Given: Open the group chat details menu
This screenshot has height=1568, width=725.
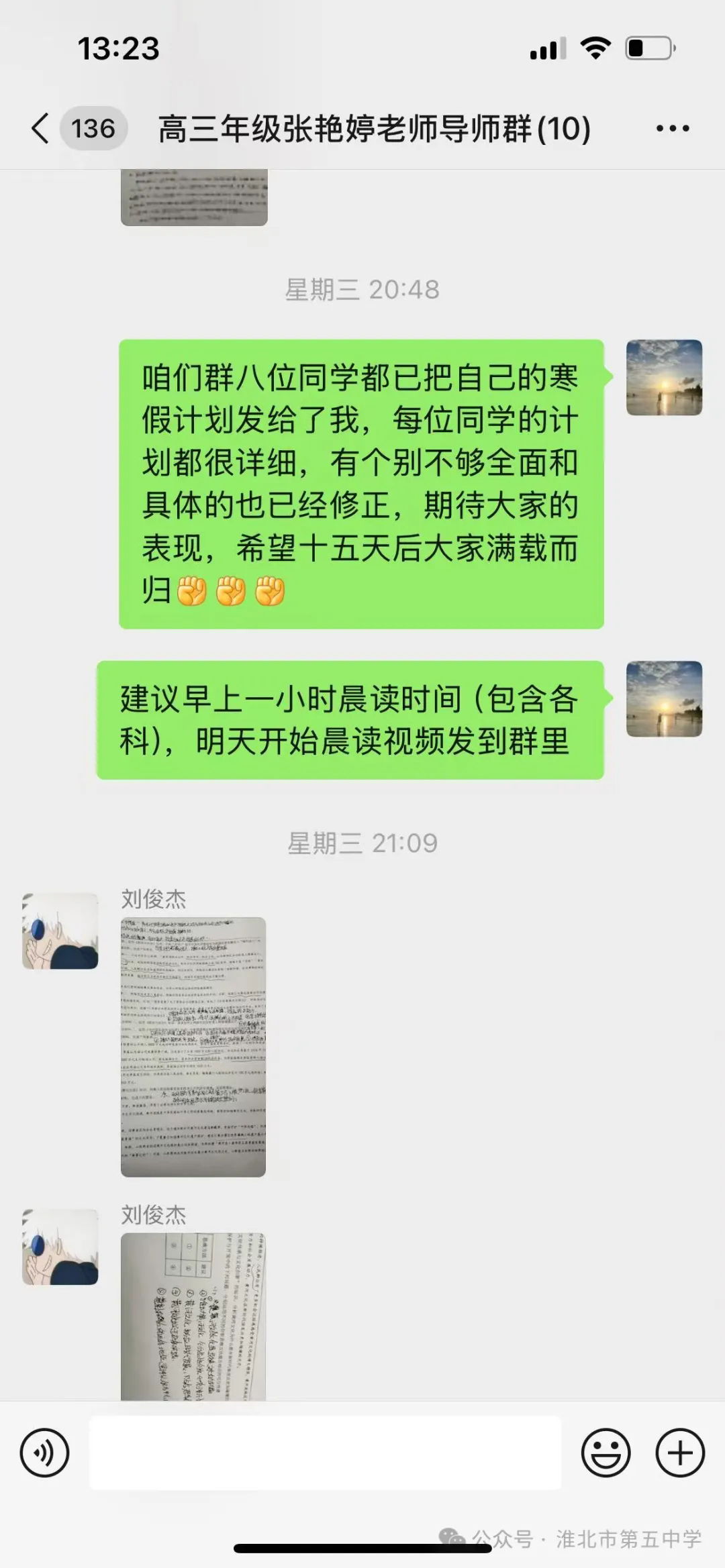Looking at the screenshot, I should tap(672, 128).
